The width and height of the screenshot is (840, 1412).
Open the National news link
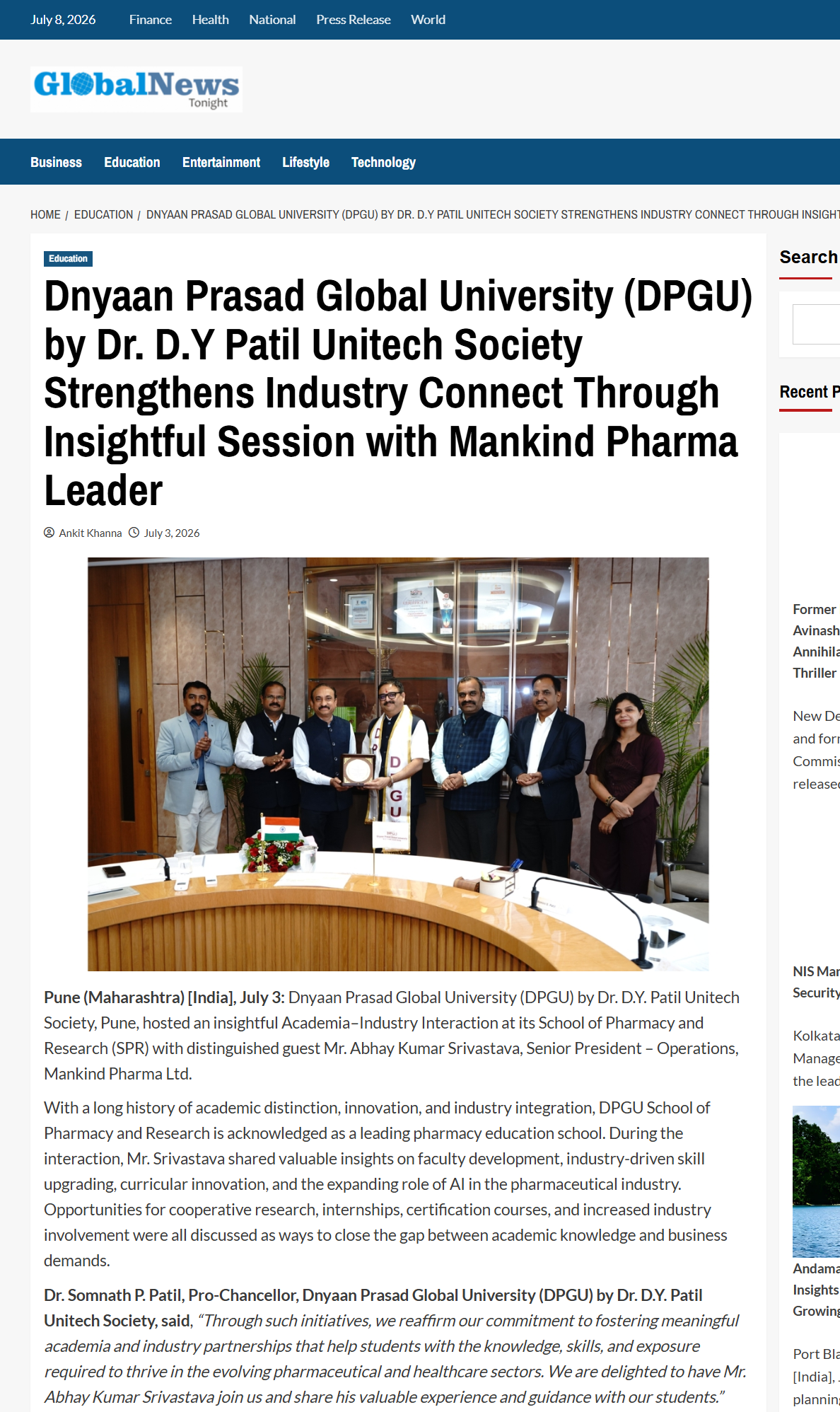(272, 20)
